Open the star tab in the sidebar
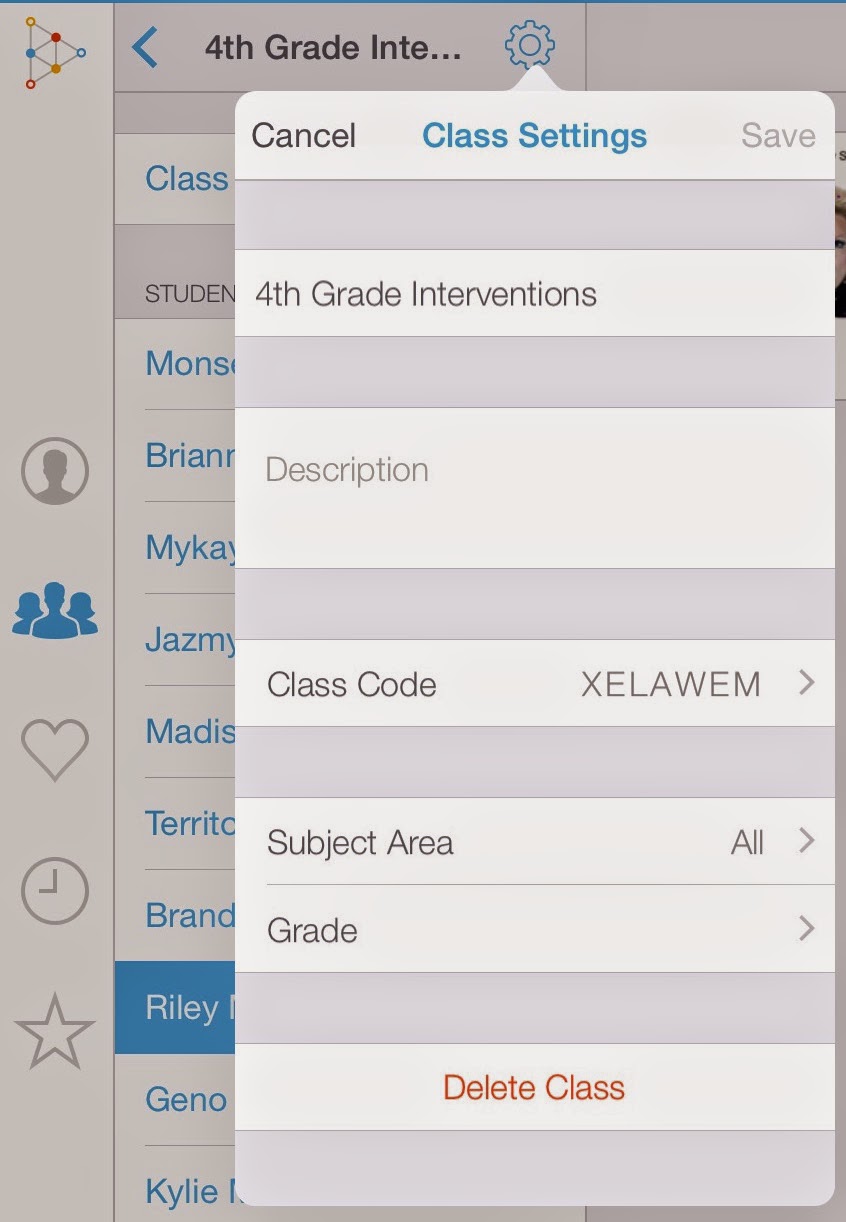 click(55, 1031)
